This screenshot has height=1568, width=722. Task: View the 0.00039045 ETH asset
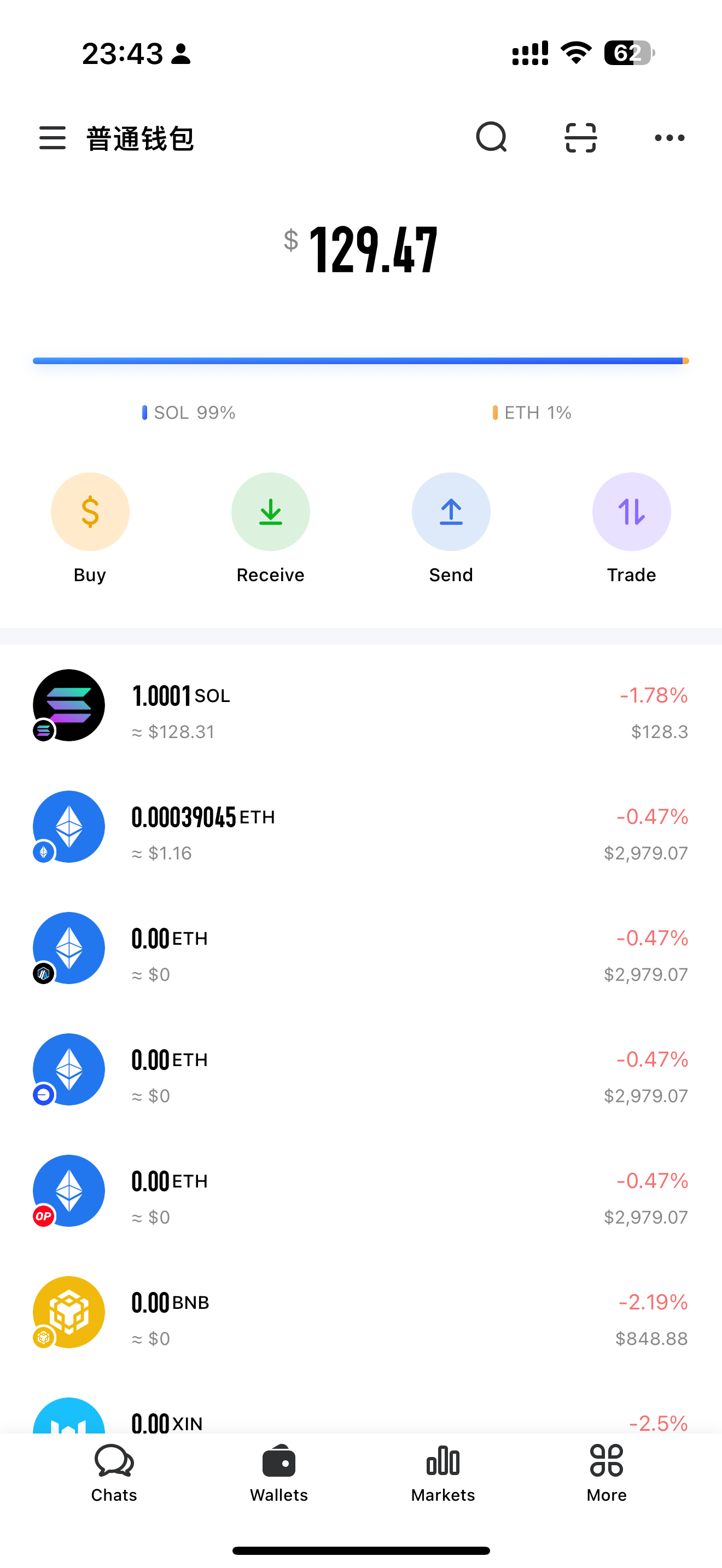(360, 827)
